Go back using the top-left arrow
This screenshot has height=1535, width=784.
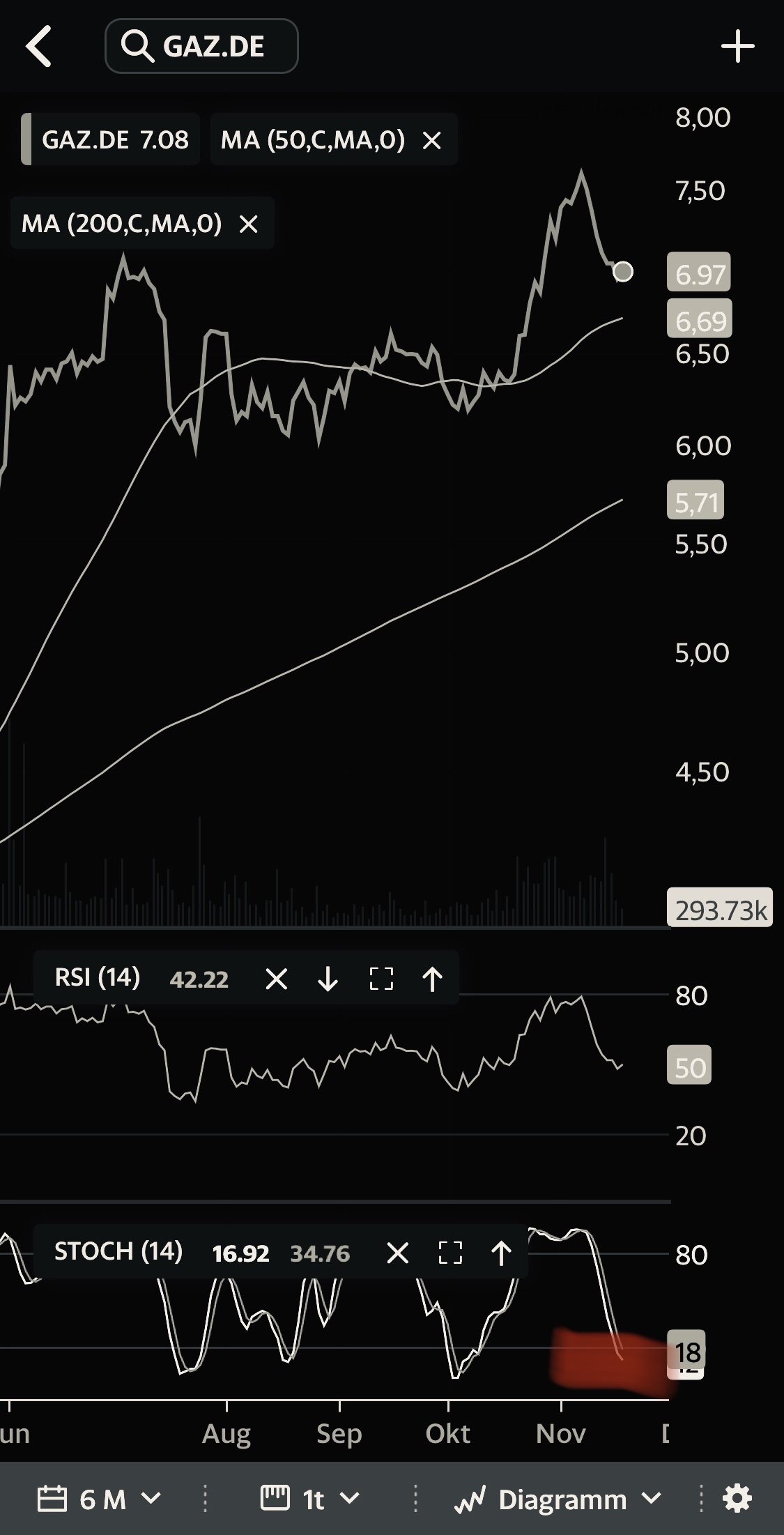(38, 46)
